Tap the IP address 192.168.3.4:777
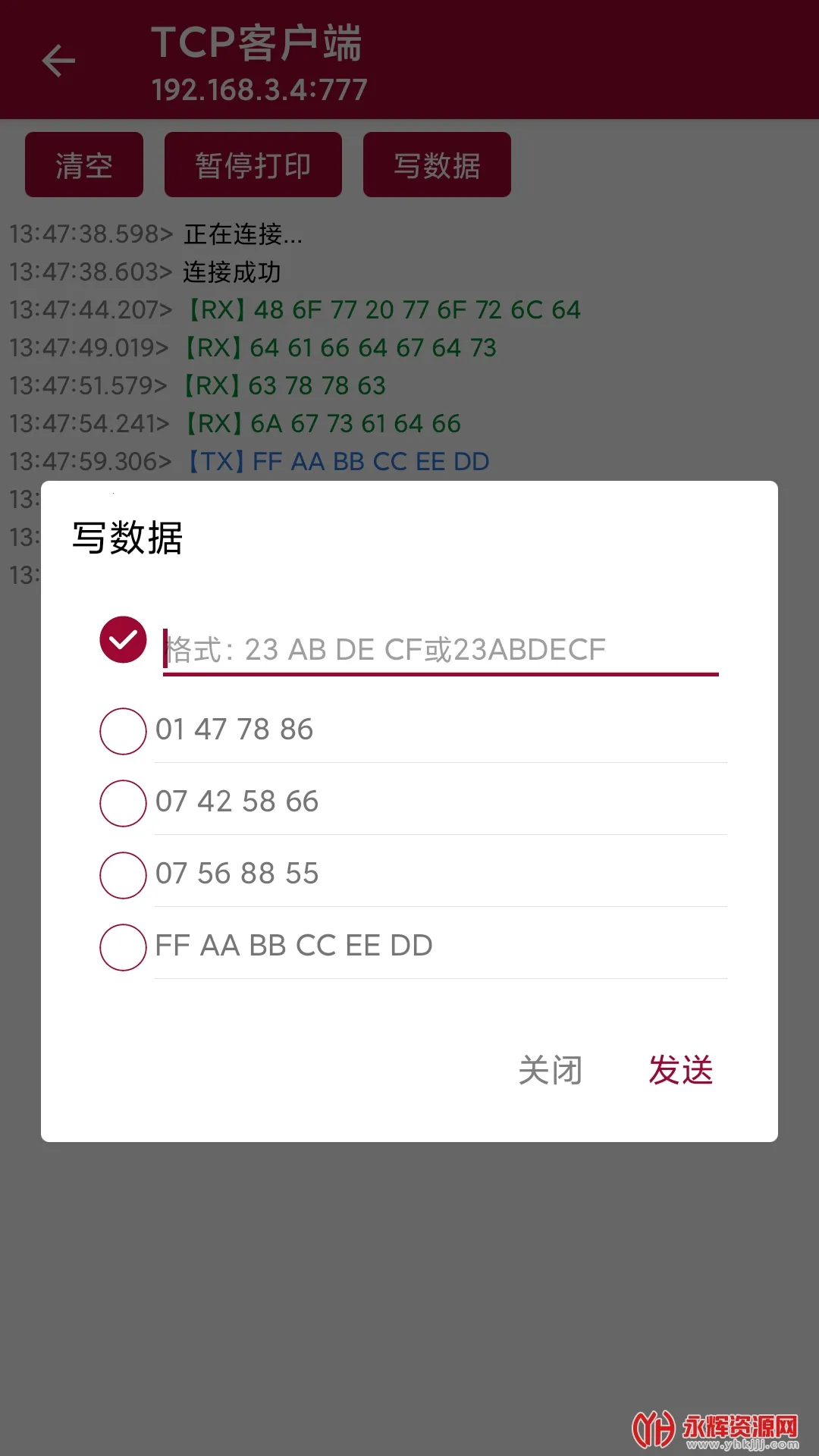This screenshot has width=819, height=1456. point(258,89)
